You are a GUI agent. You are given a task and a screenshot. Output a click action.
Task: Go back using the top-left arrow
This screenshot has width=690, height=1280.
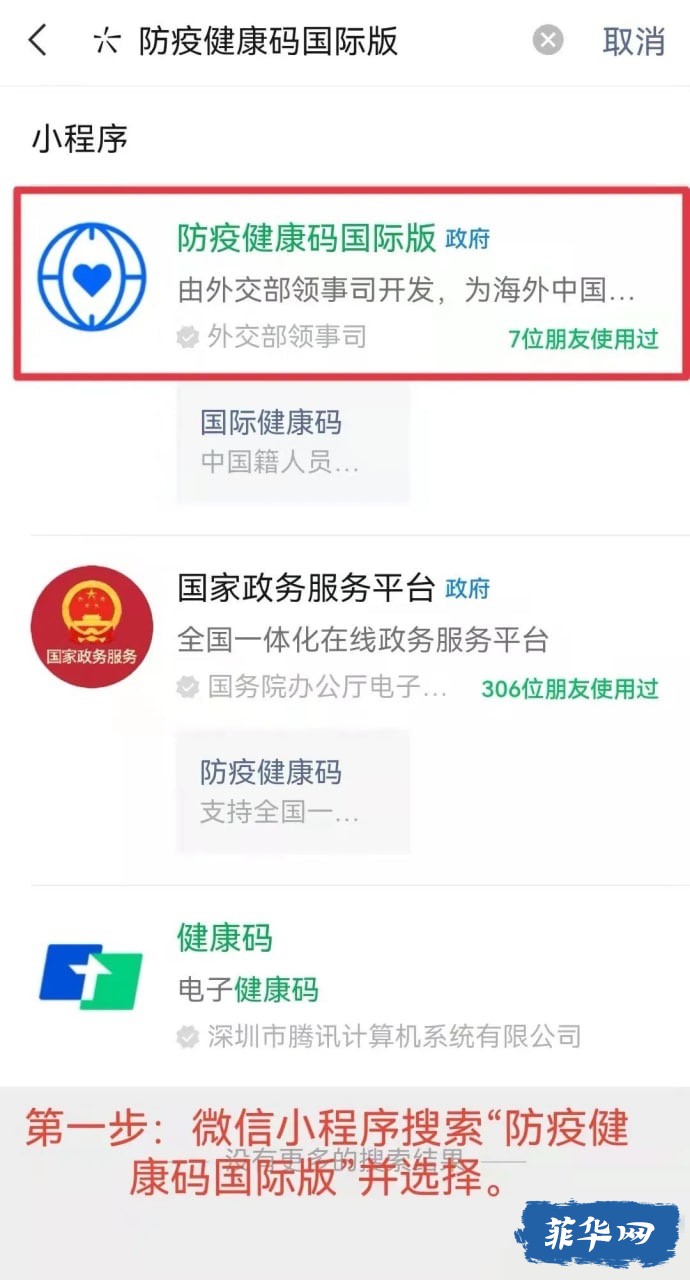[x=38, y=41]
